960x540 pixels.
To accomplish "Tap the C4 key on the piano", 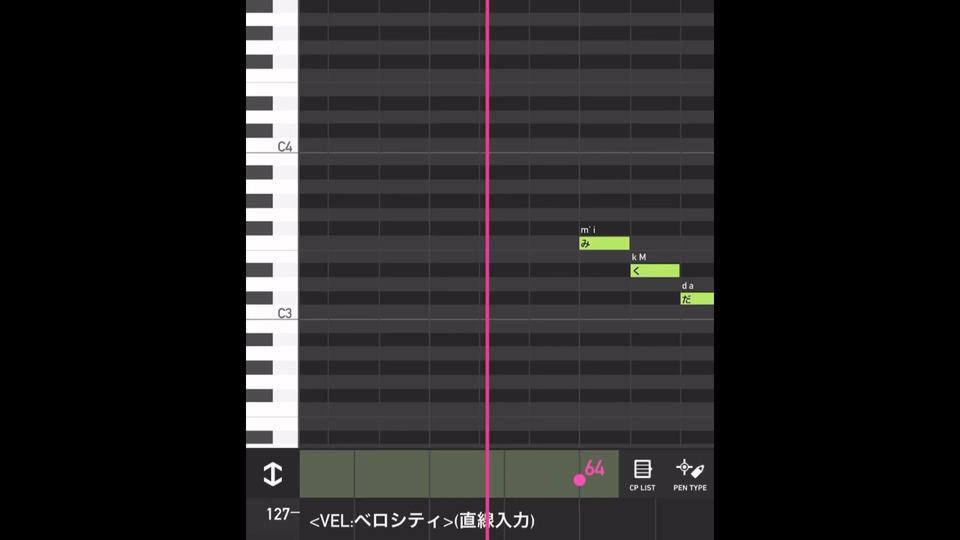I will tap(272, 147).
